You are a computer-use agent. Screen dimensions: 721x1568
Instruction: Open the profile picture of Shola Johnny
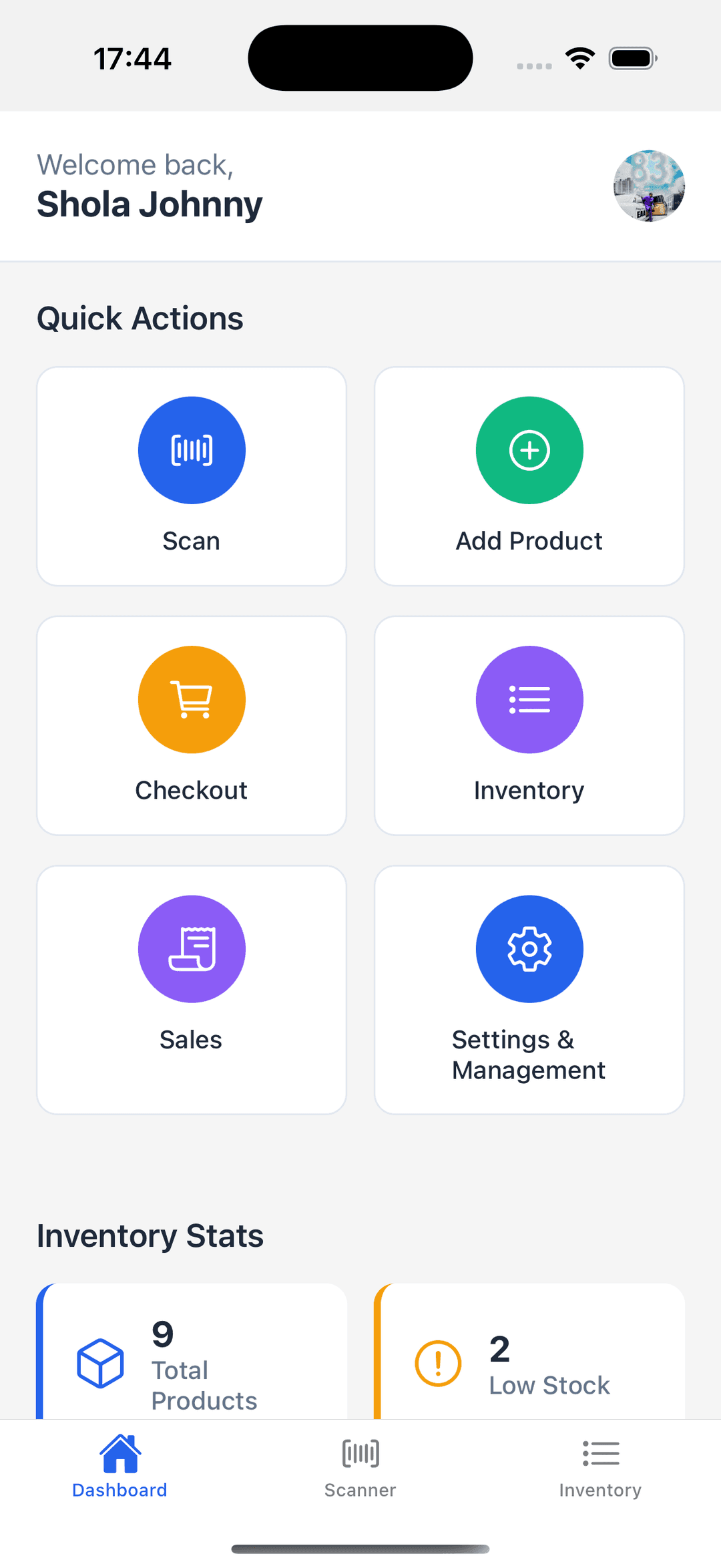(x=648, y=186)
